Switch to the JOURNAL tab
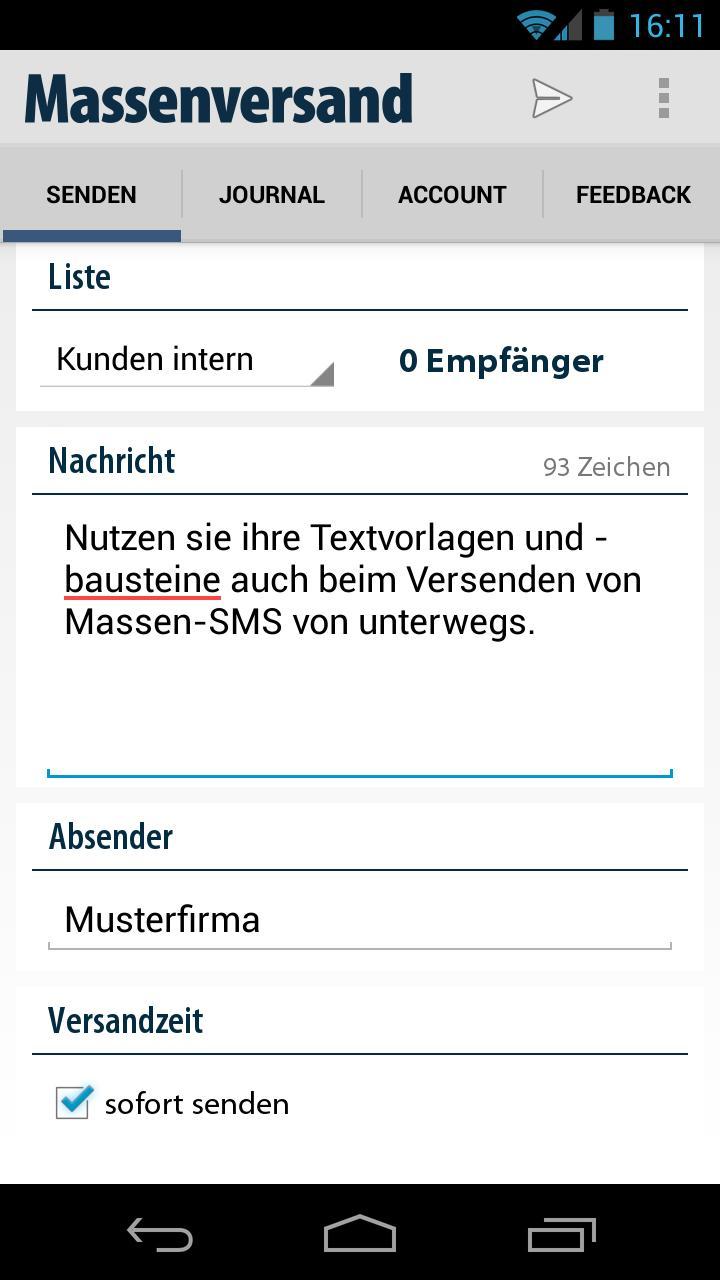The height and width of the screenshot is (1280, 720). tap(271, 194)
